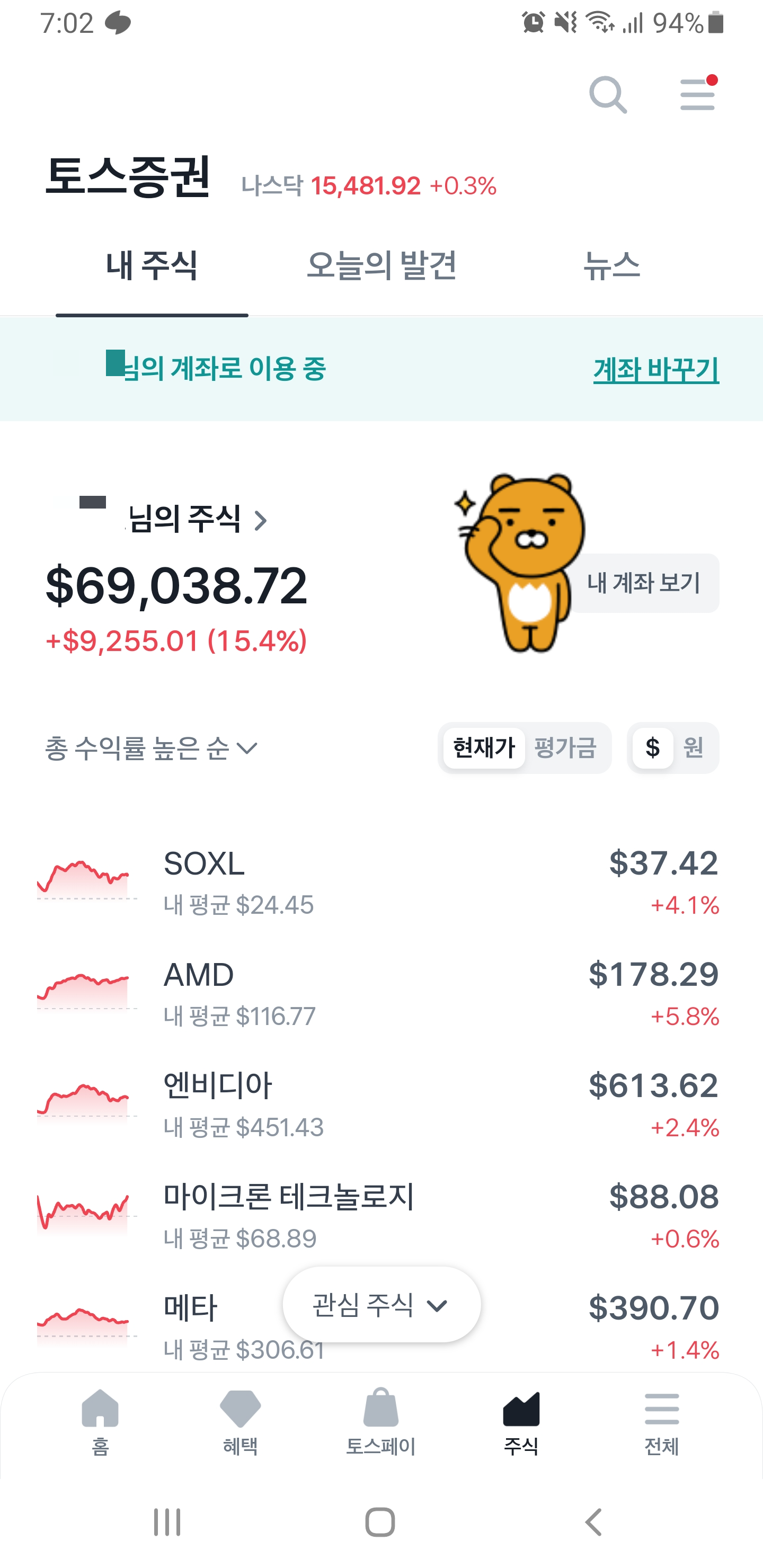Open the 님의 주식 chevron
Screen dimensions: 763x1568
[261, 520]
